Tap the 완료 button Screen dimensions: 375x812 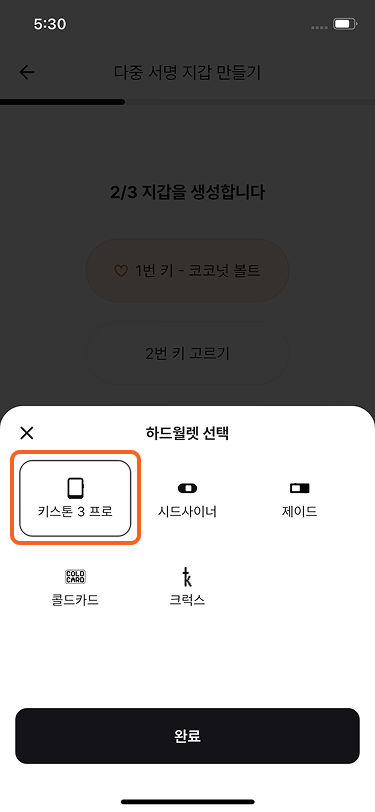point(187,736)
